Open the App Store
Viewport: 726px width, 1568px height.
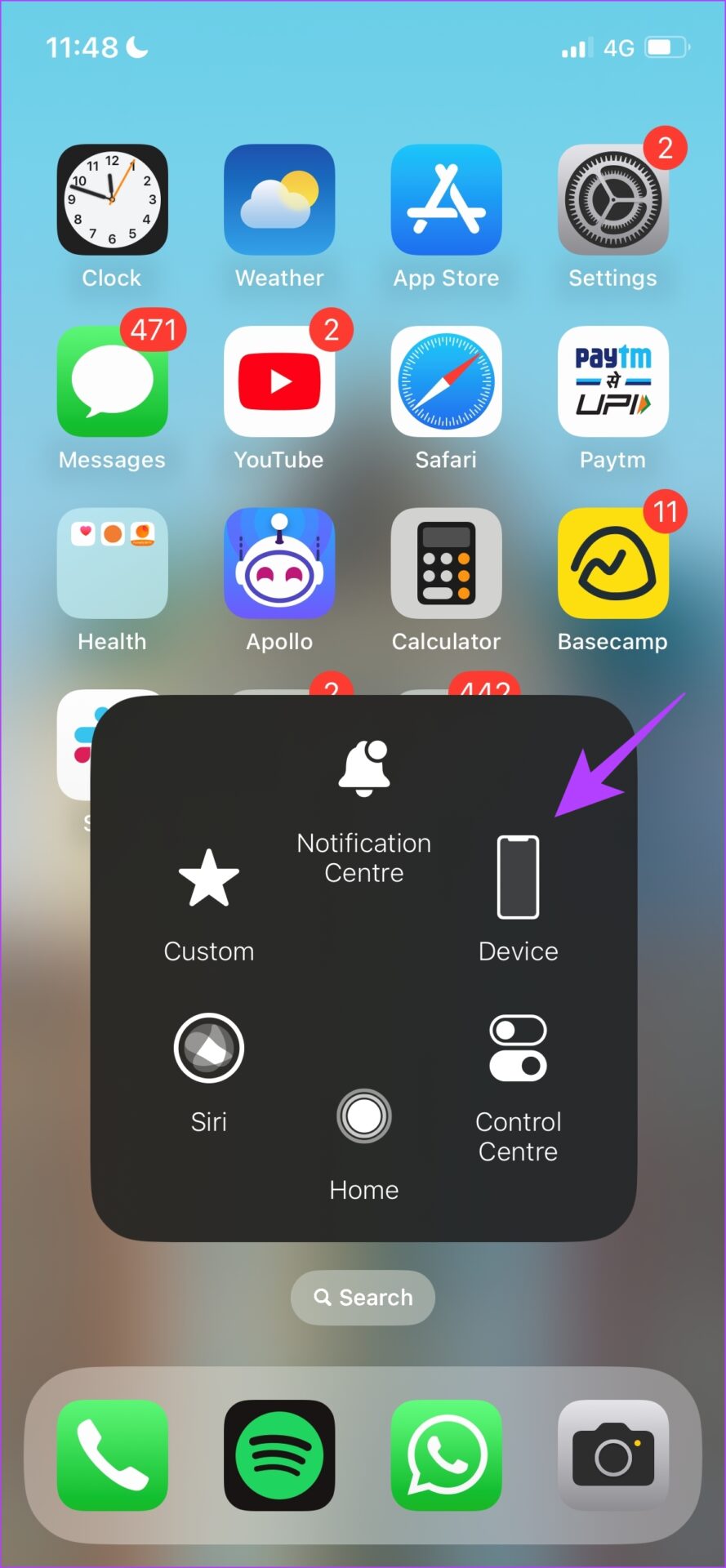tap(446, 200)
